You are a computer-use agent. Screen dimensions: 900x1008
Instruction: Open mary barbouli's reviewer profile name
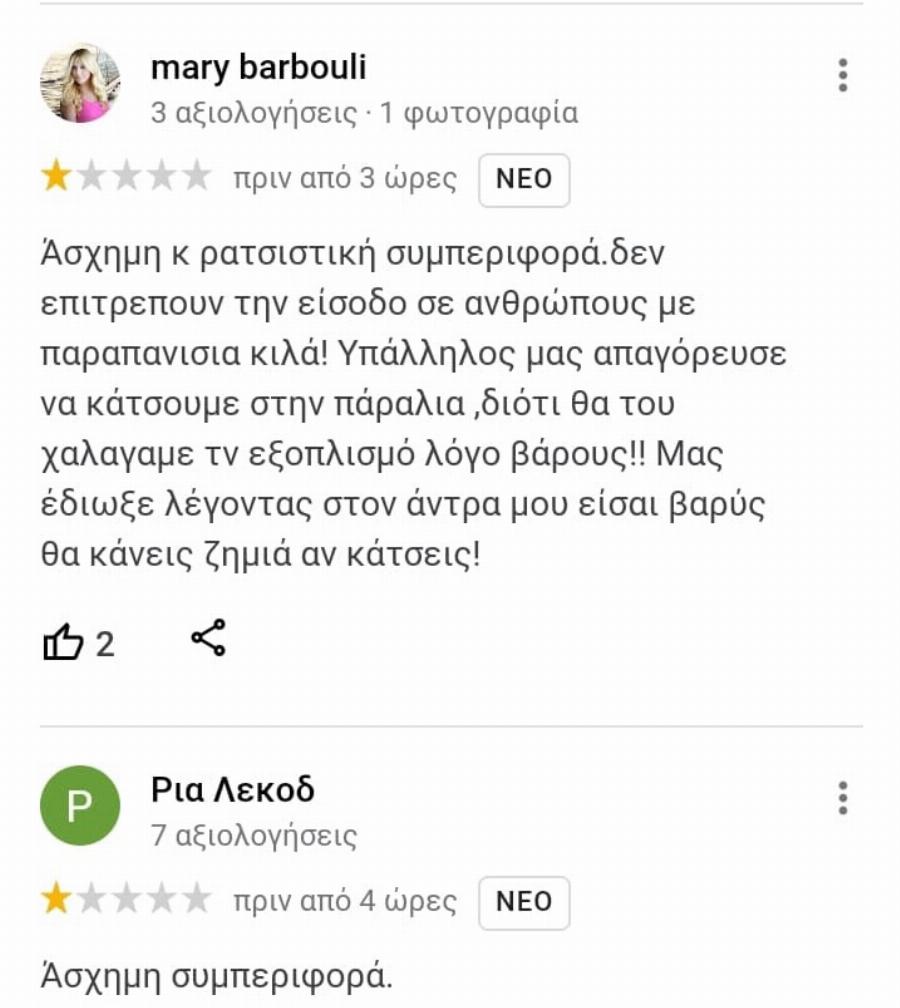point(260,68)
